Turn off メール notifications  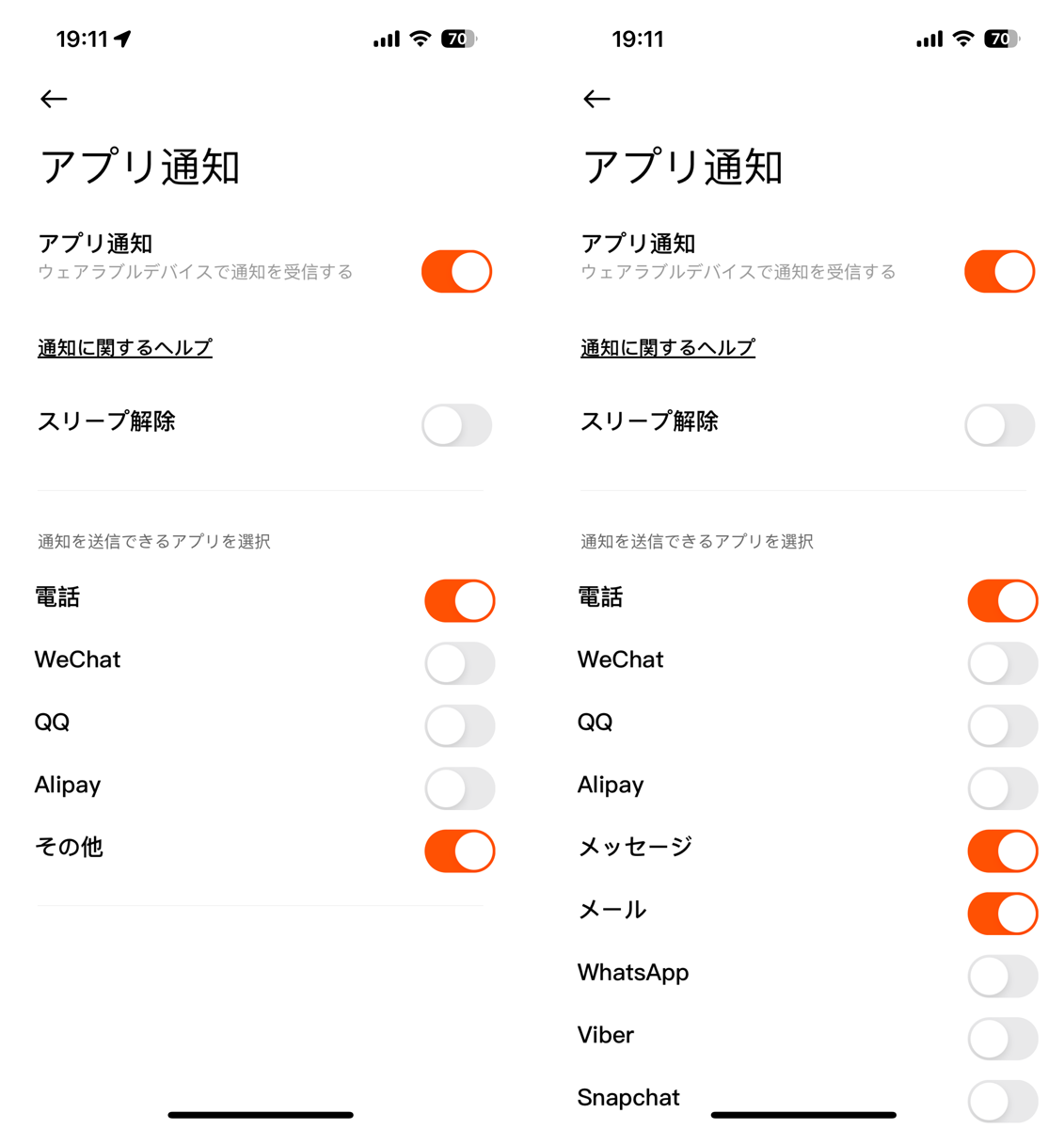(1002, 914)
